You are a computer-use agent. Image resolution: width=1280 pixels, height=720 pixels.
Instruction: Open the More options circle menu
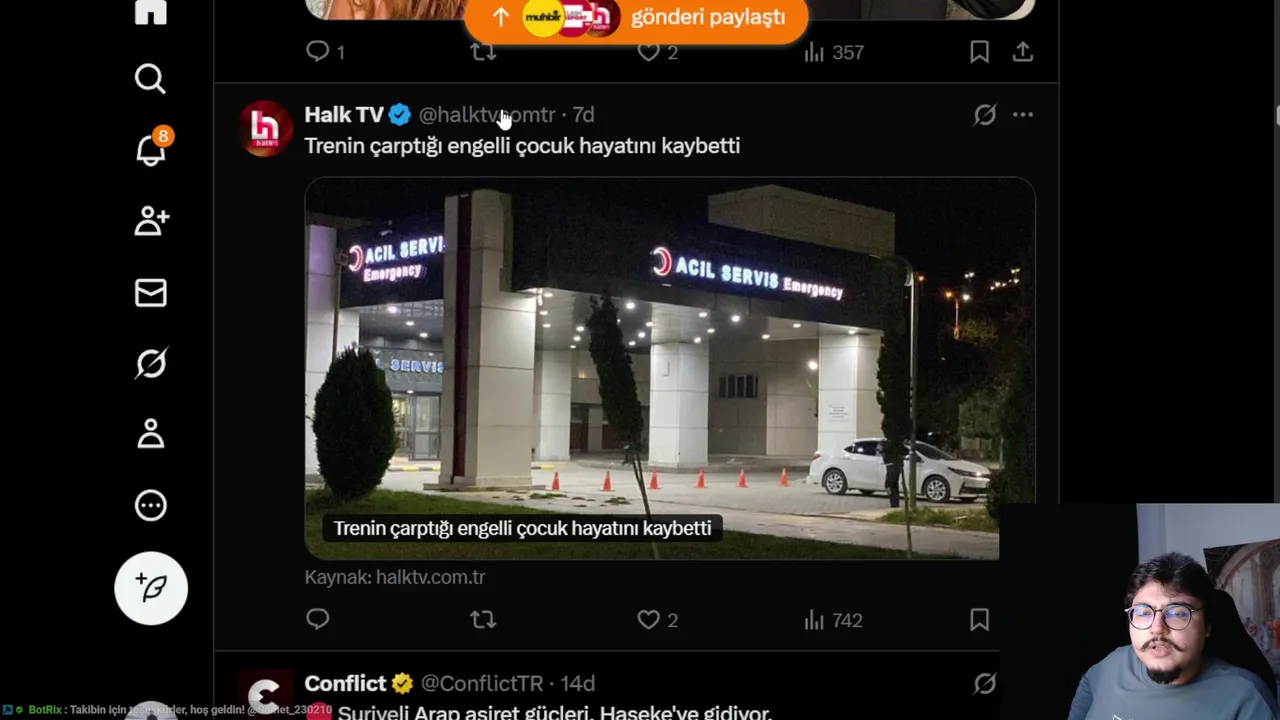(x=151, y=505)
